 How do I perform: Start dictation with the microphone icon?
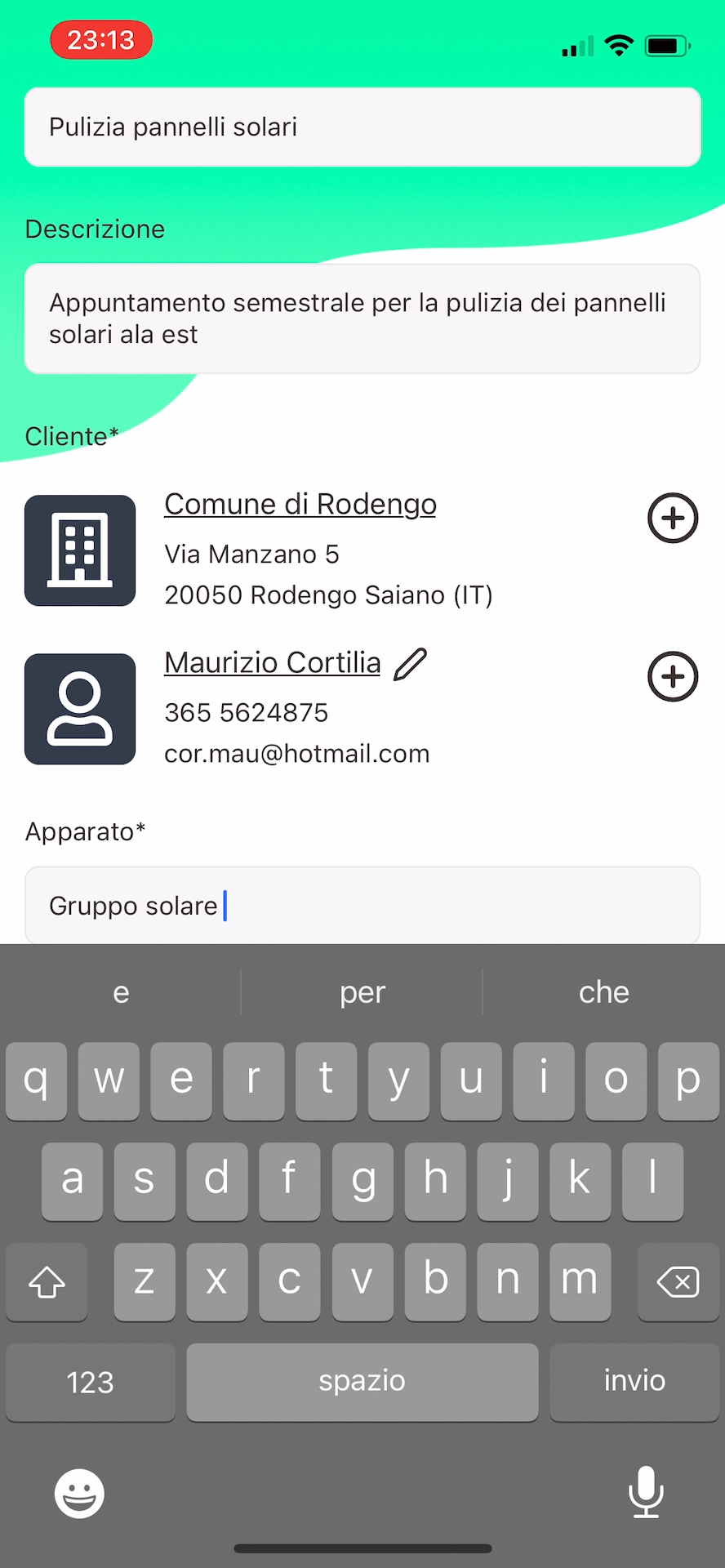(646, 1492)
